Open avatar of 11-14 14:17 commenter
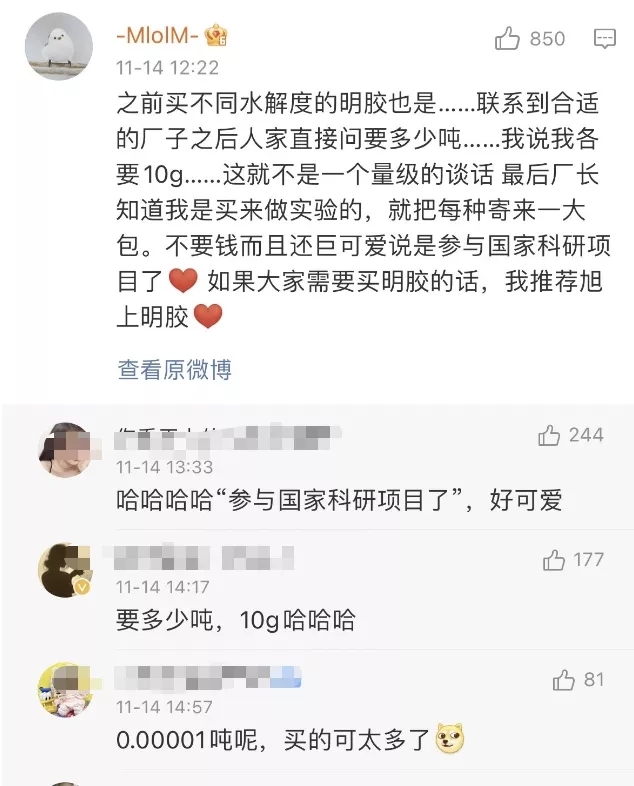This screenshot has height=786, width=634. pos(64,570)
